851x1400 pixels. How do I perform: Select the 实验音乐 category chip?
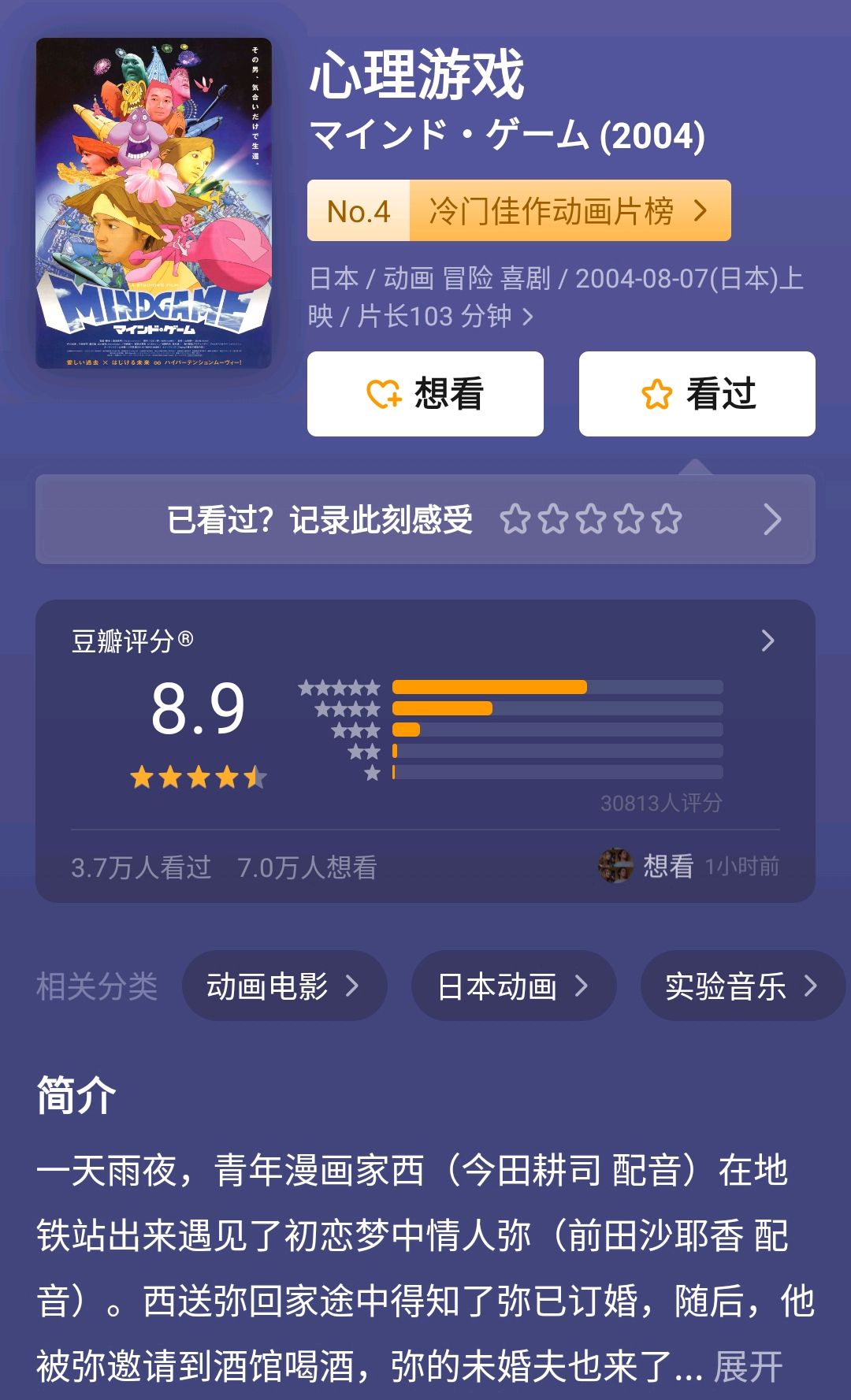741,986
